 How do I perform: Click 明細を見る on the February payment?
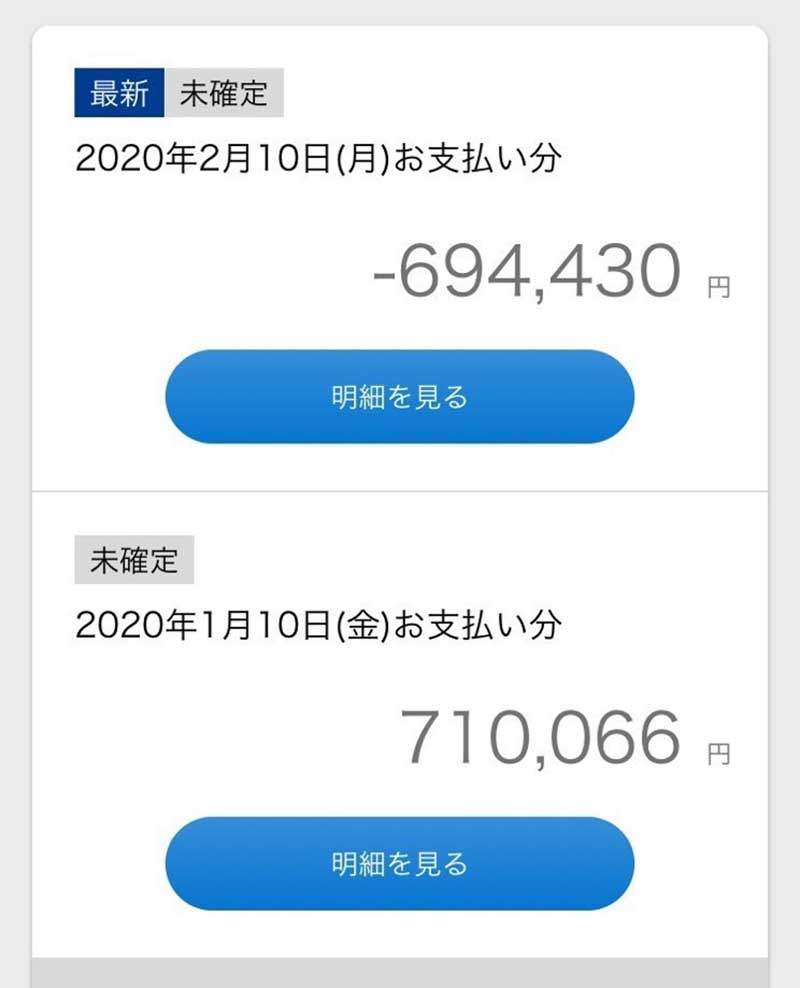(400, 396)
